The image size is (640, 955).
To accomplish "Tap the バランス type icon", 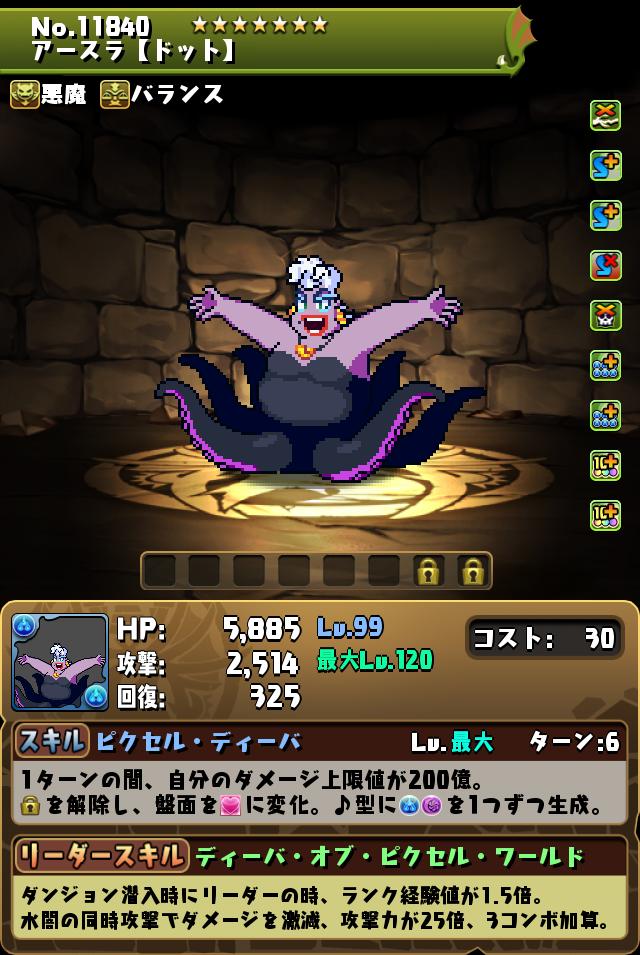I will [114, 95].
